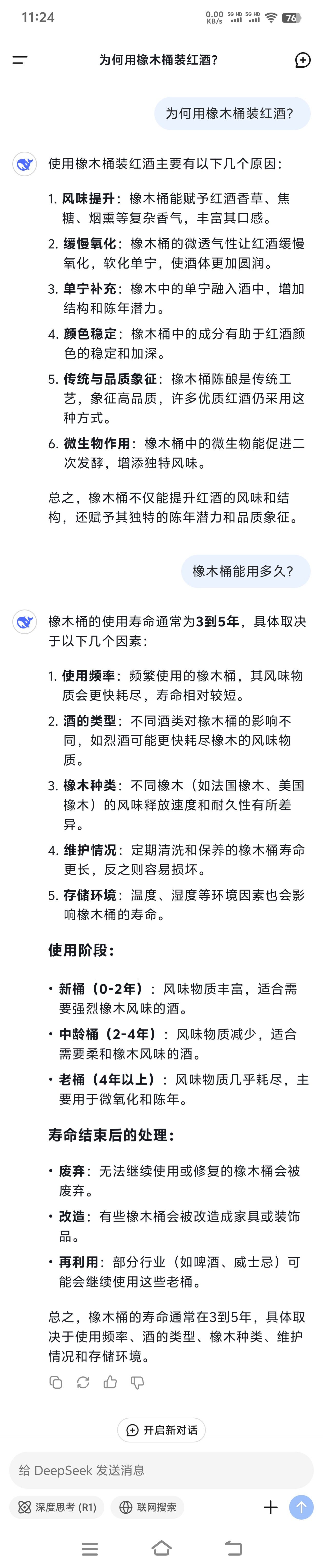323x1568 pixels.
Task: Enable 深度思考 (R1) mode
Action: [57, 1507]
